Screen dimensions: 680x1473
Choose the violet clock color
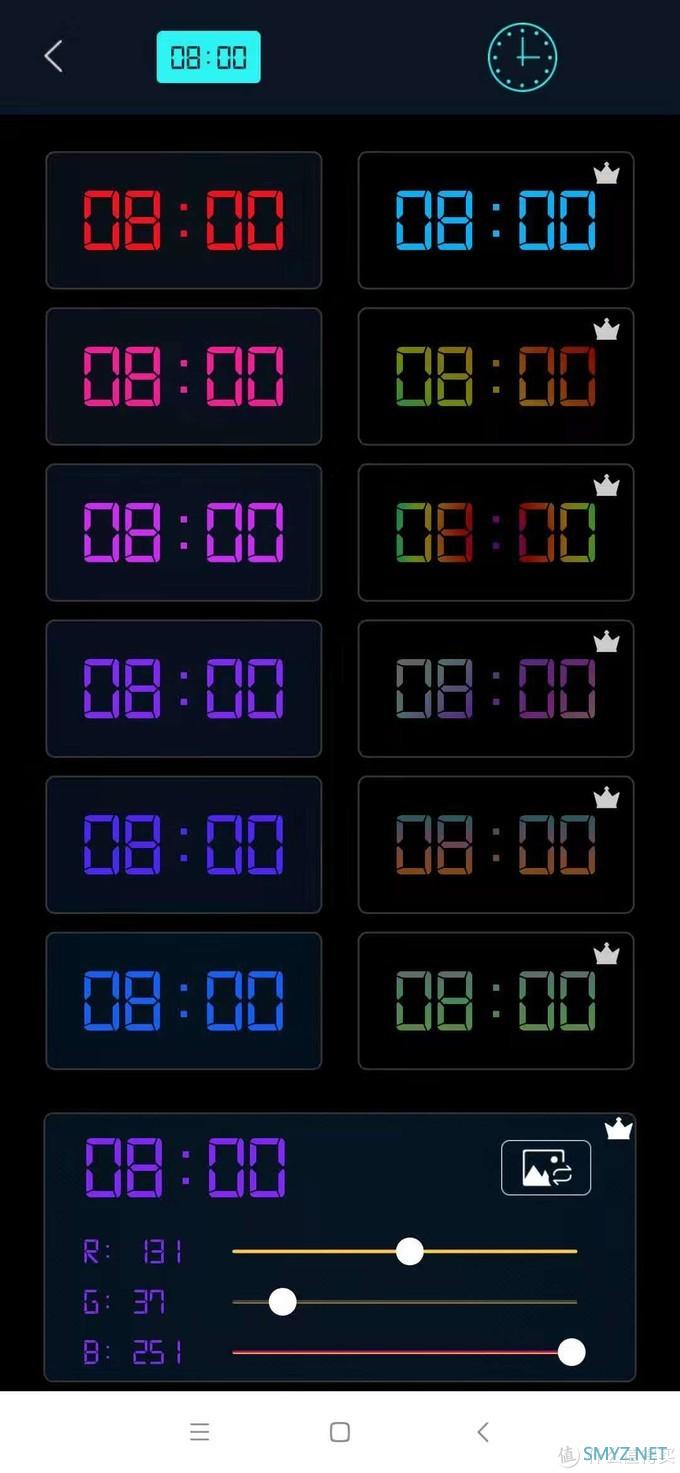click(x=184, y=688)
